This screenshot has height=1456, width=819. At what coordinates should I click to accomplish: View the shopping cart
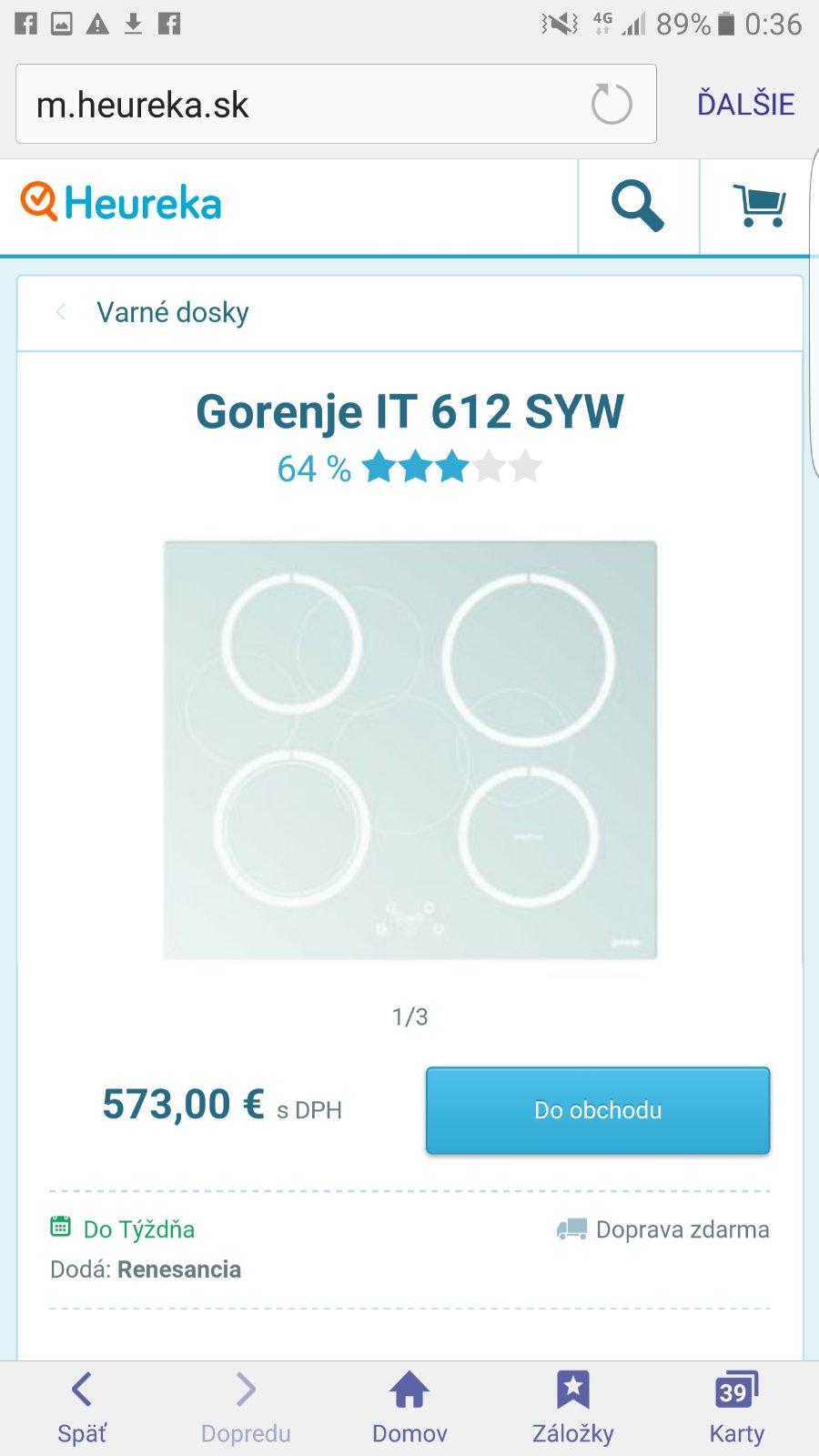758,206
